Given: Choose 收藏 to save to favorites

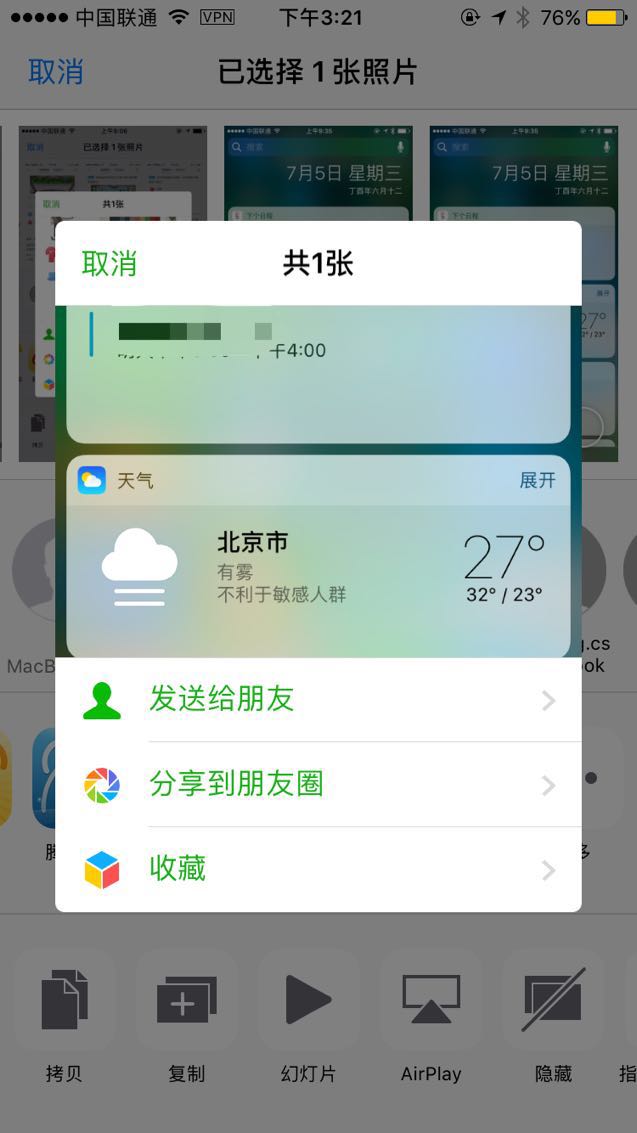Looking at the screenshot, I should (x=318, y=868).
